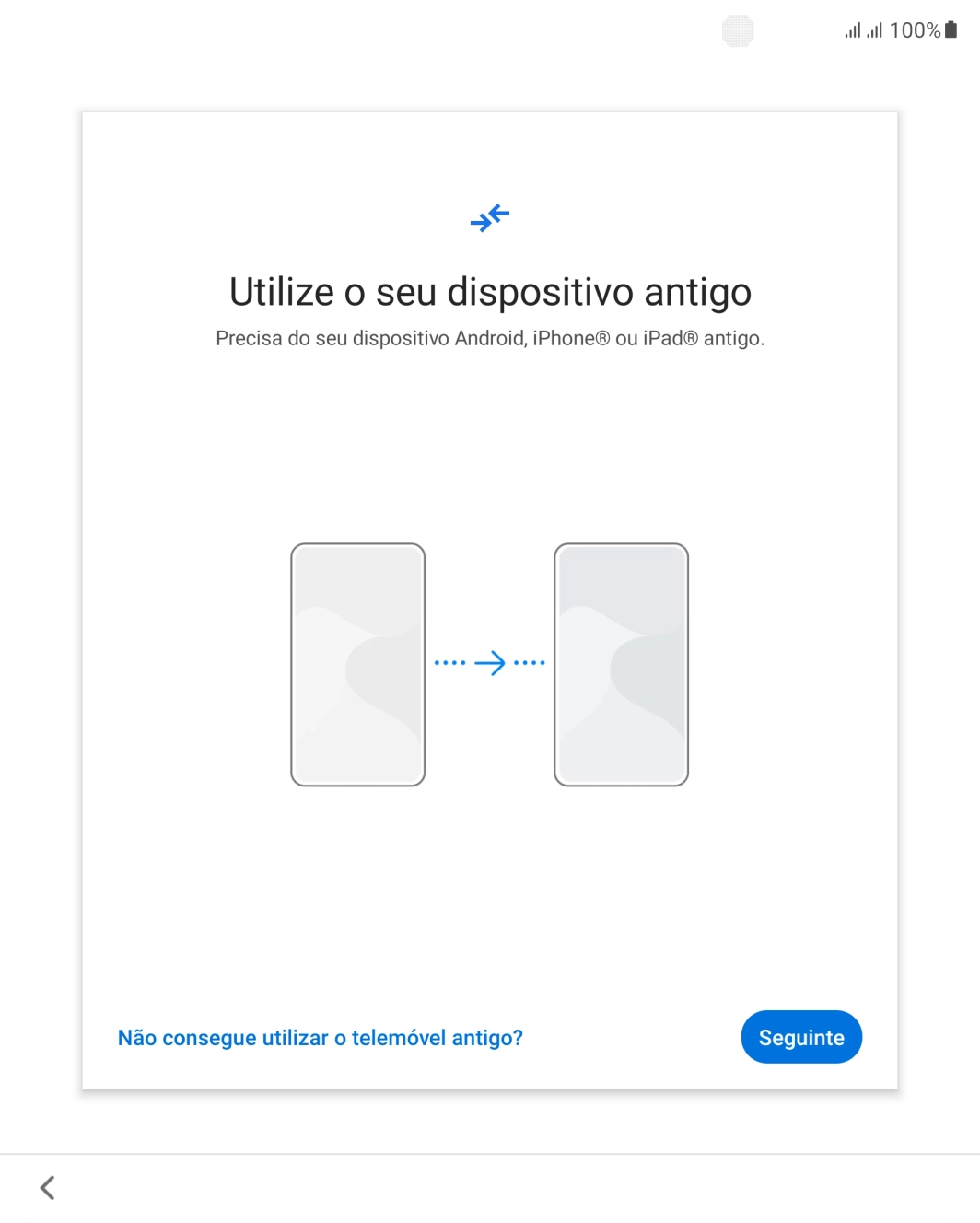This screenshot has width=980, height=1223.
Task: Click the subtitle about Android, iPhone ou iPad
Action: pyautogui.click(x=490, y=338)
